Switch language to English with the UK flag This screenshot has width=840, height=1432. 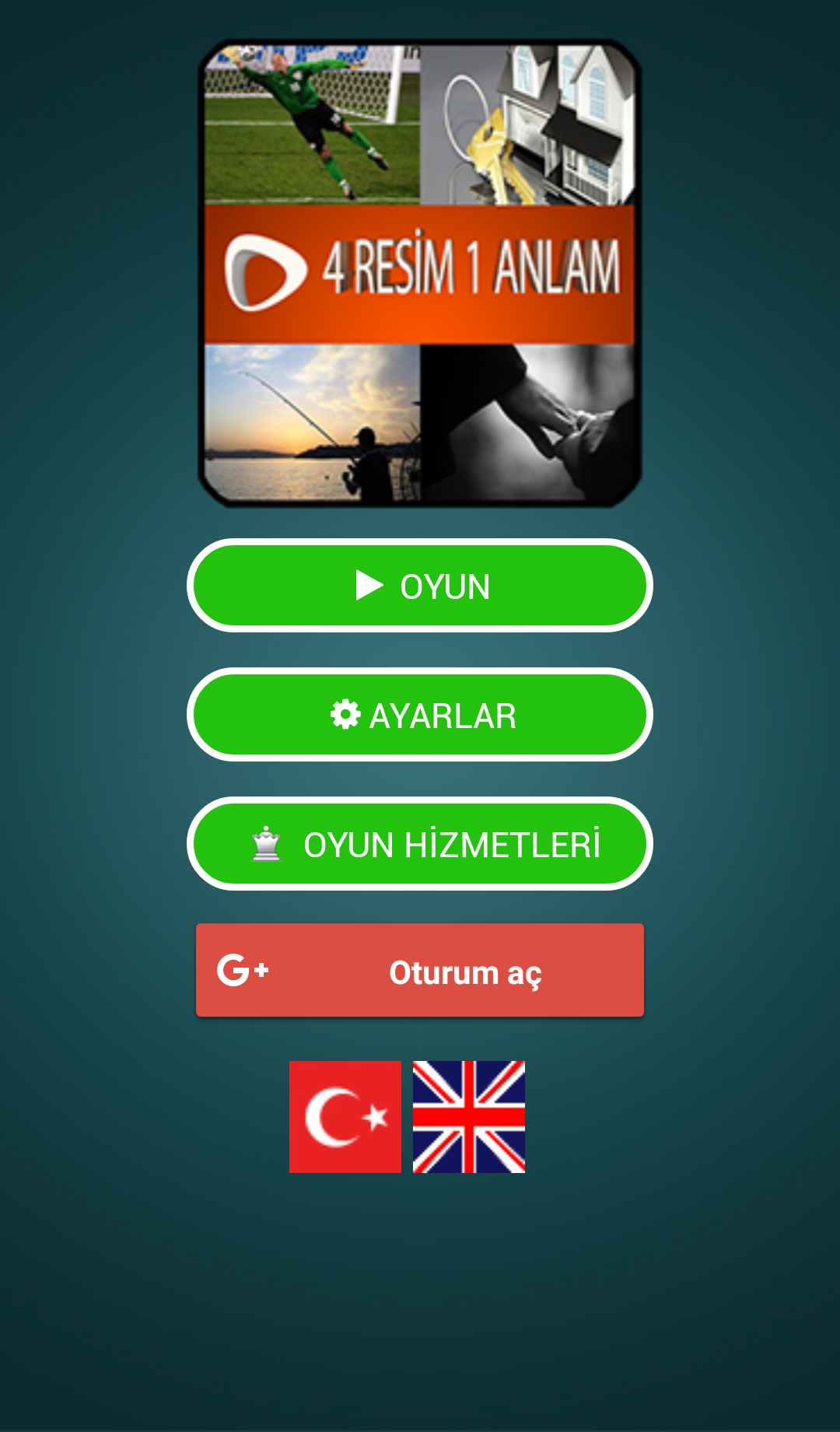coord(469,1117)
